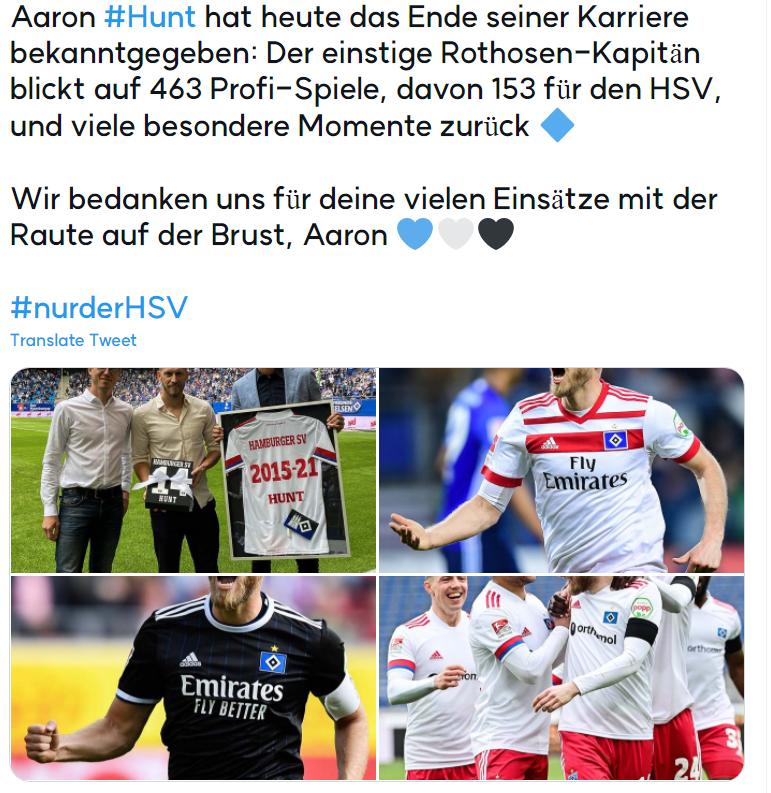The height and width of the screenshot is (793, 771).
Task: Open photo of player in black Emirates kit
Action: pos(194,678)
